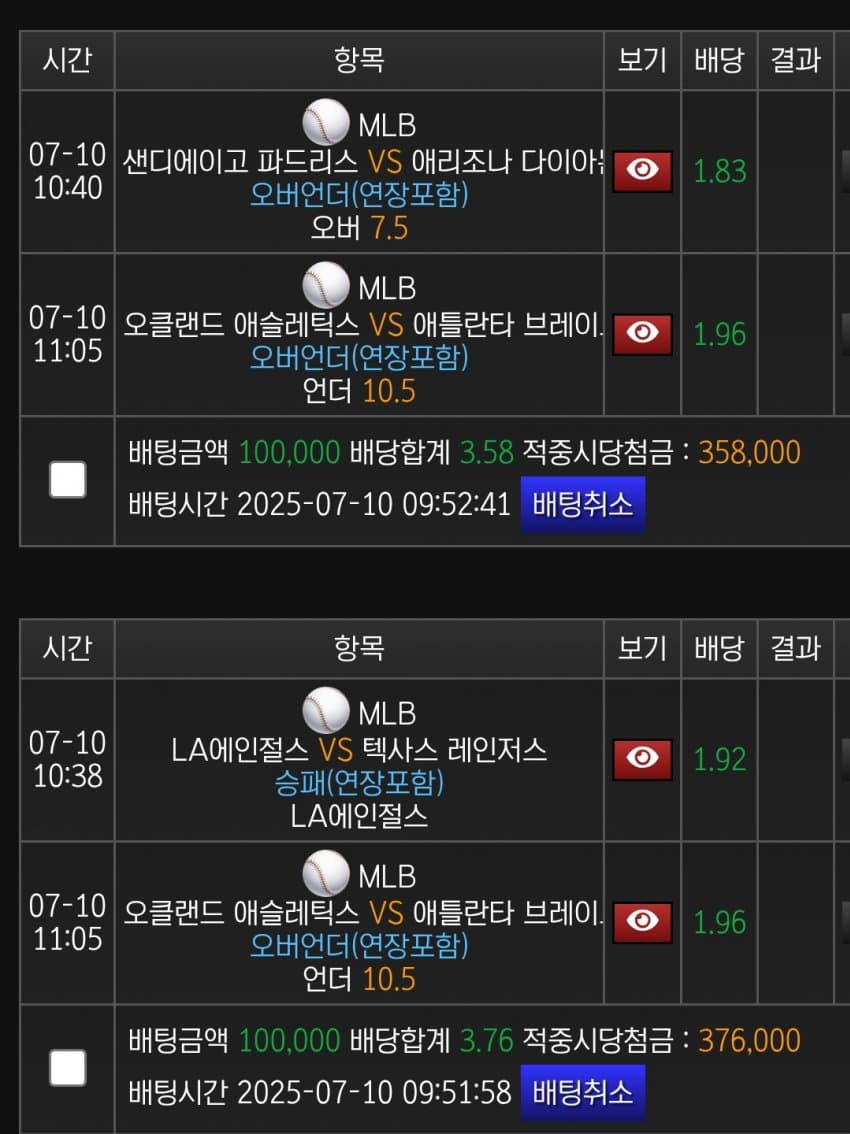This screenshot has height=1134, width=850.
Task: Select the checkbox for the 358,000 payout slip
Action: click(x=68, y=481)
